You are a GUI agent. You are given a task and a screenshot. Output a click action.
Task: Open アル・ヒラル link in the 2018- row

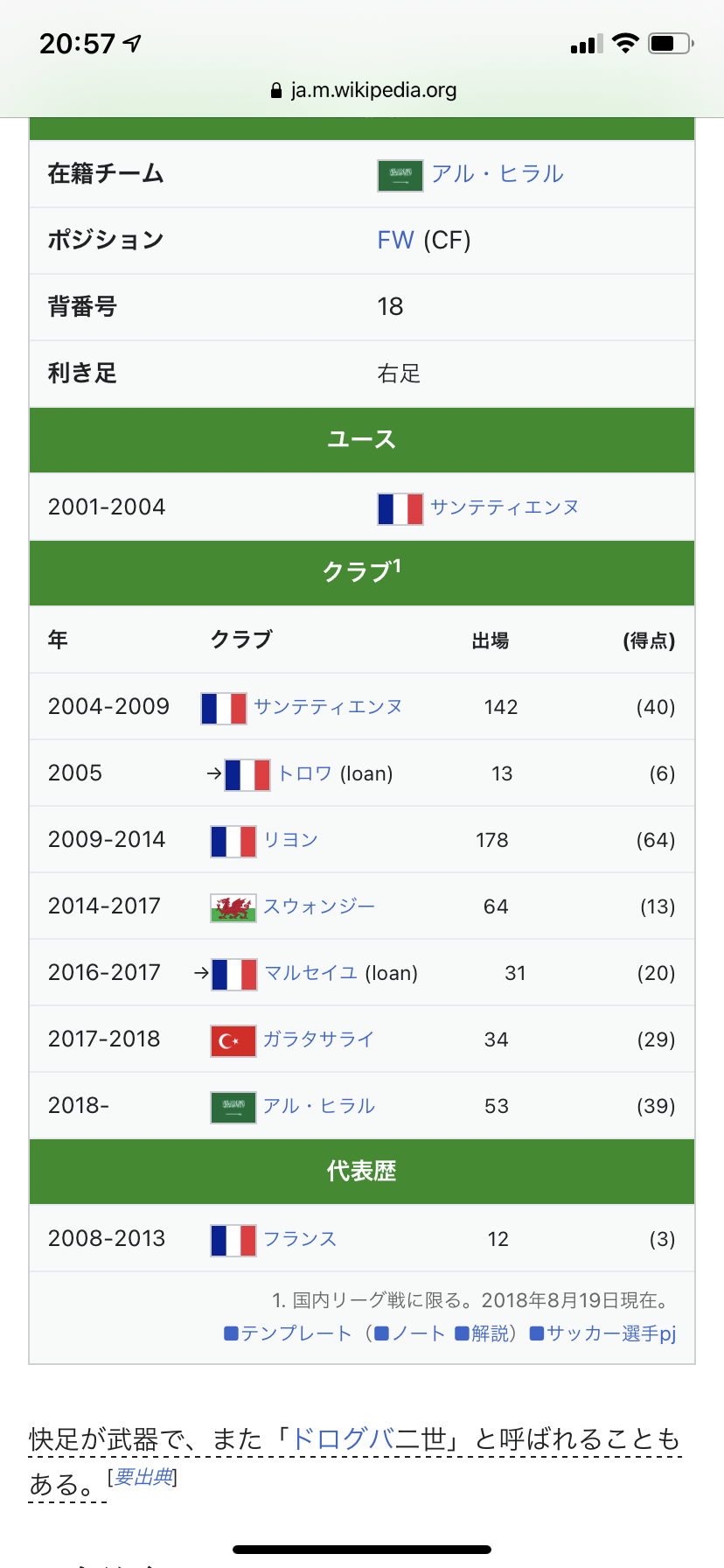pyautogui.click(x=319, y=1106)
